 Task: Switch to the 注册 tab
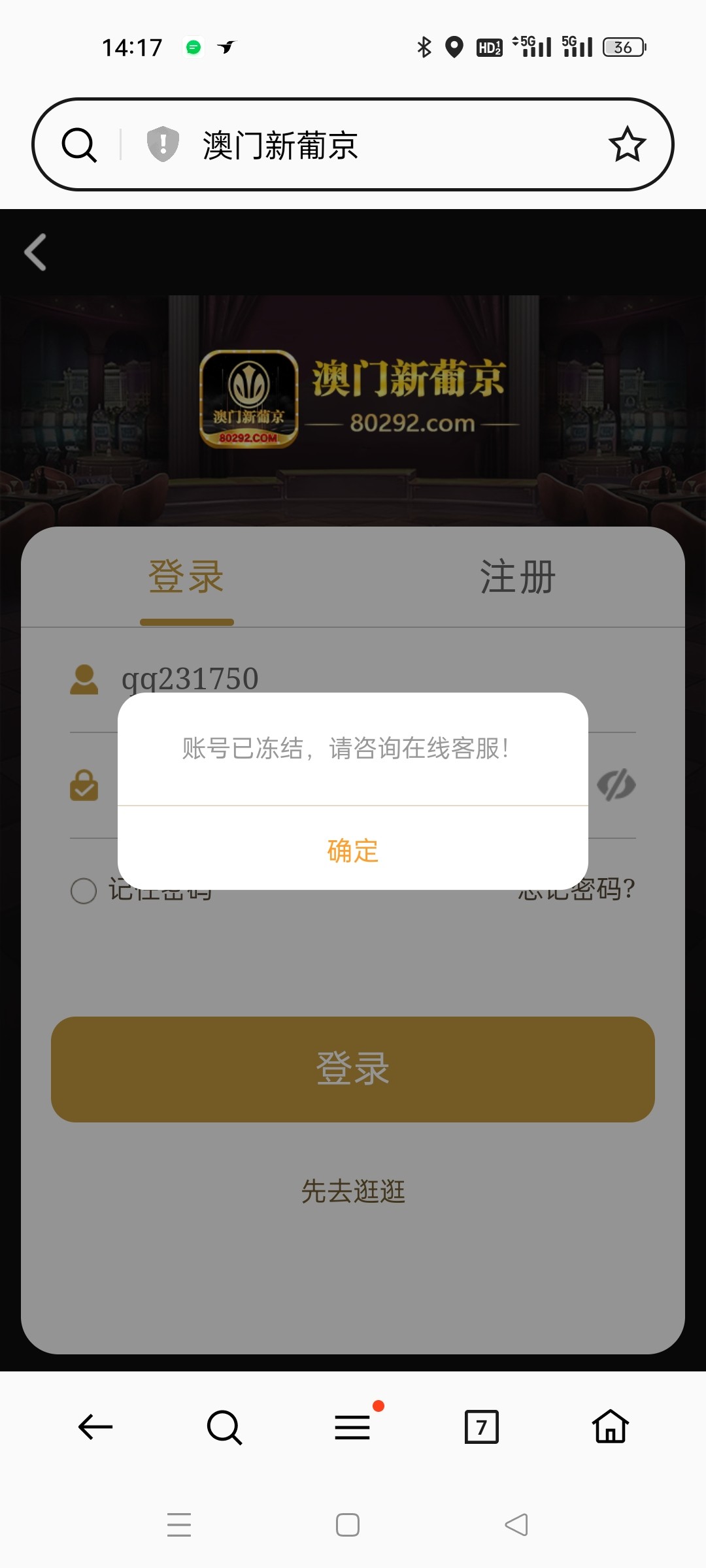click(x=518, y=577)
